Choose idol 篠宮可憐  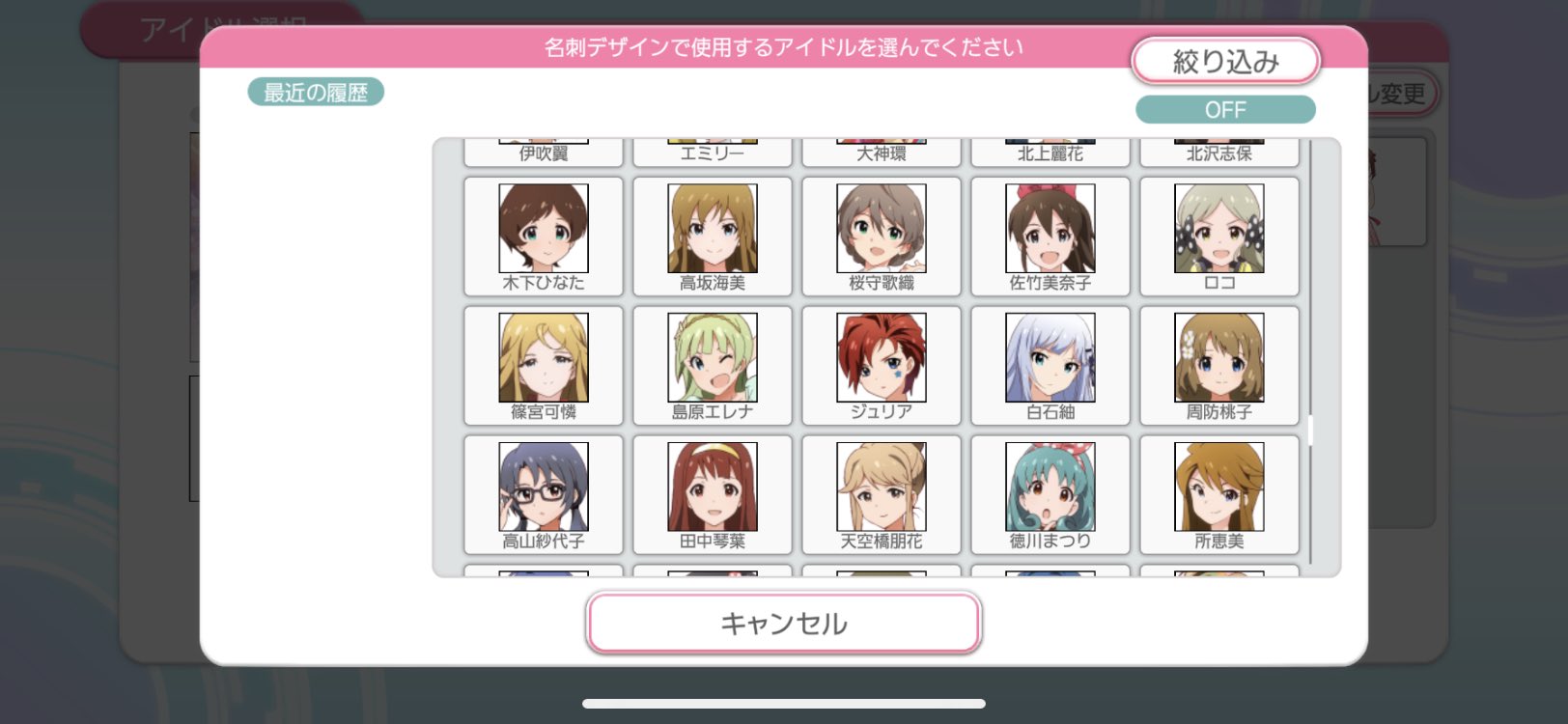(544, 365)
